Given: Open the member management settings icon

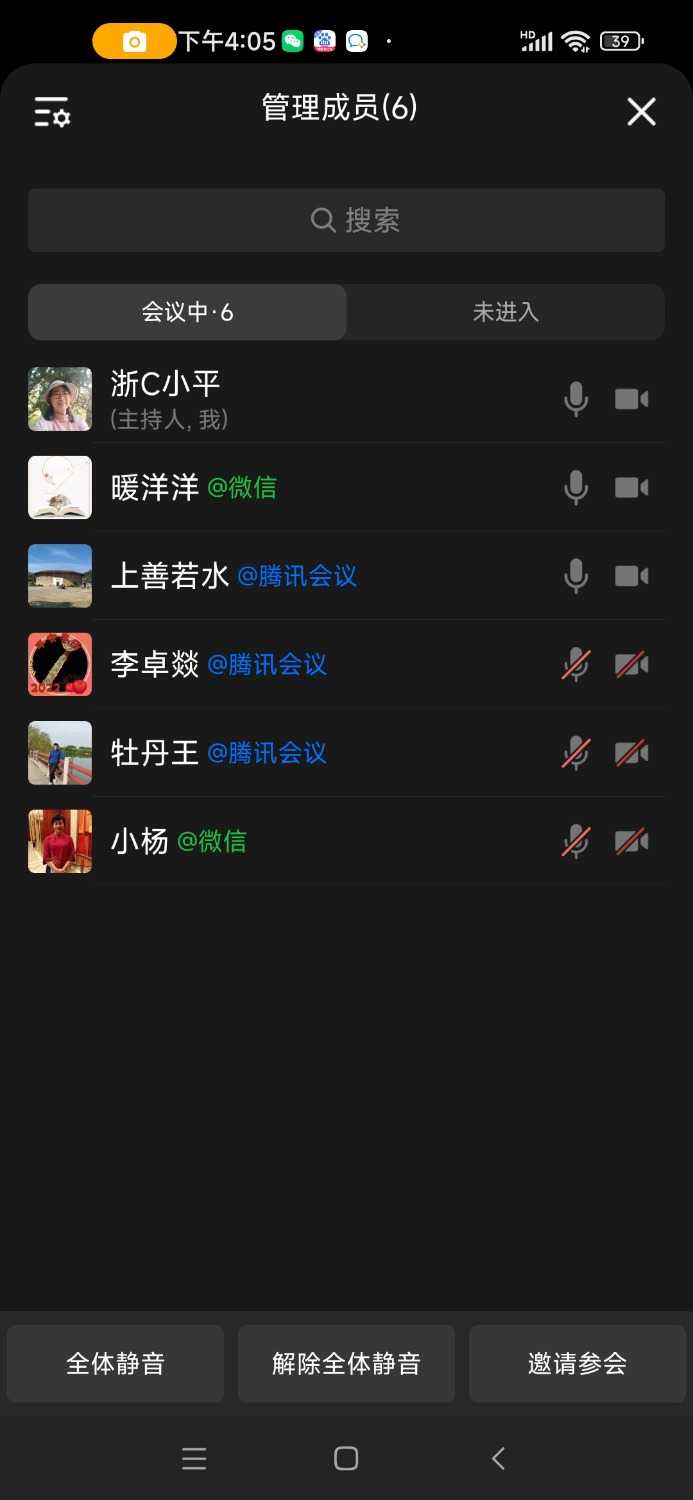Looking at the screenshot, I should (x=52, y=112).
